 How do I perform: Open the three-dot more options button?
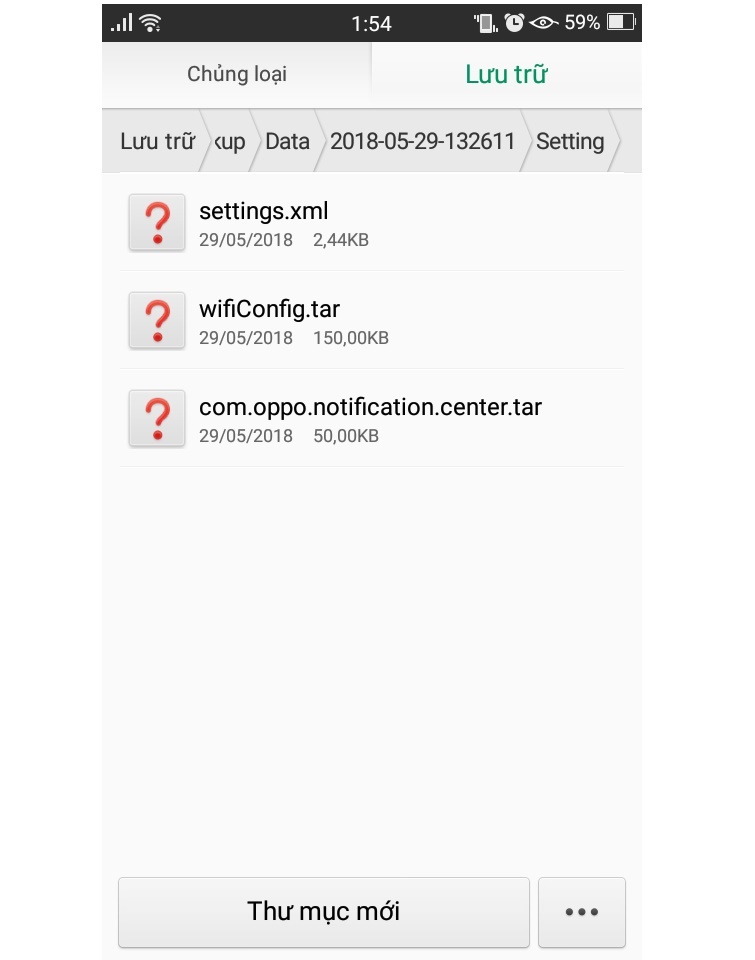click(581, 911)
